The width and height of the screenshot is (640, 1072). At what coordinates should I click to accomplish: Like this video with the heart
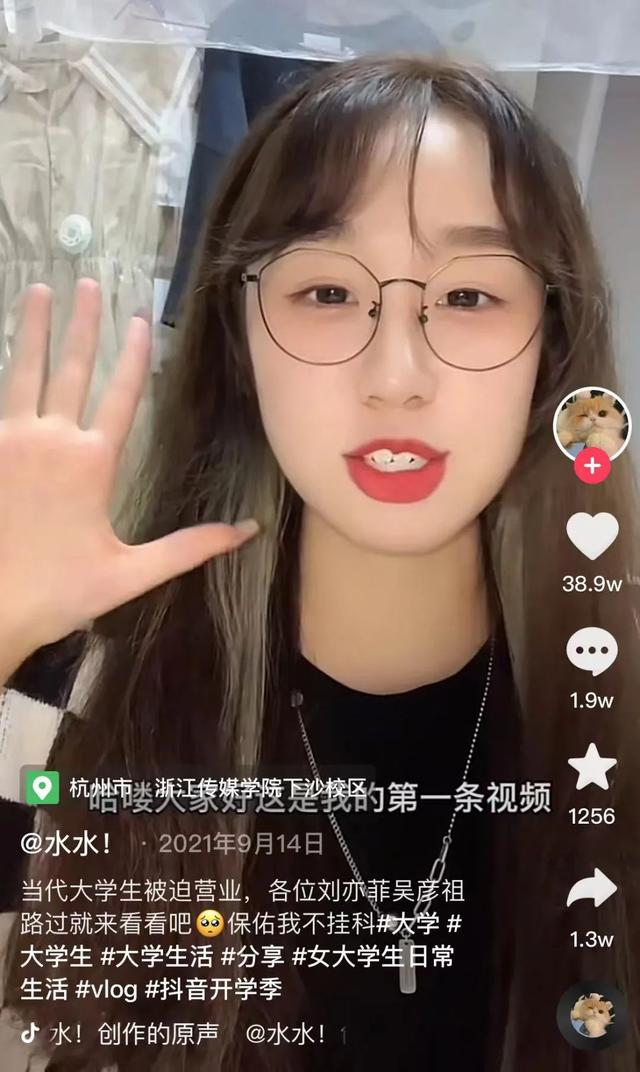pos(592,536)
